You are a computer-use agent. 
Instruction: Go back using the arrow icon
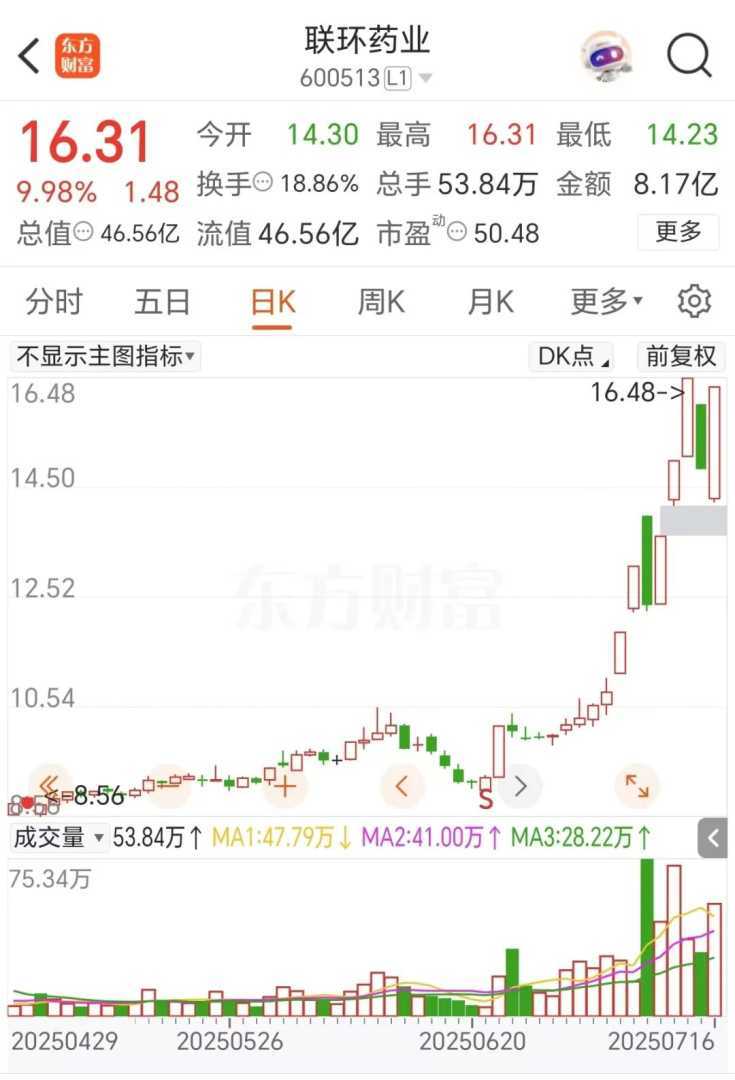29,55
